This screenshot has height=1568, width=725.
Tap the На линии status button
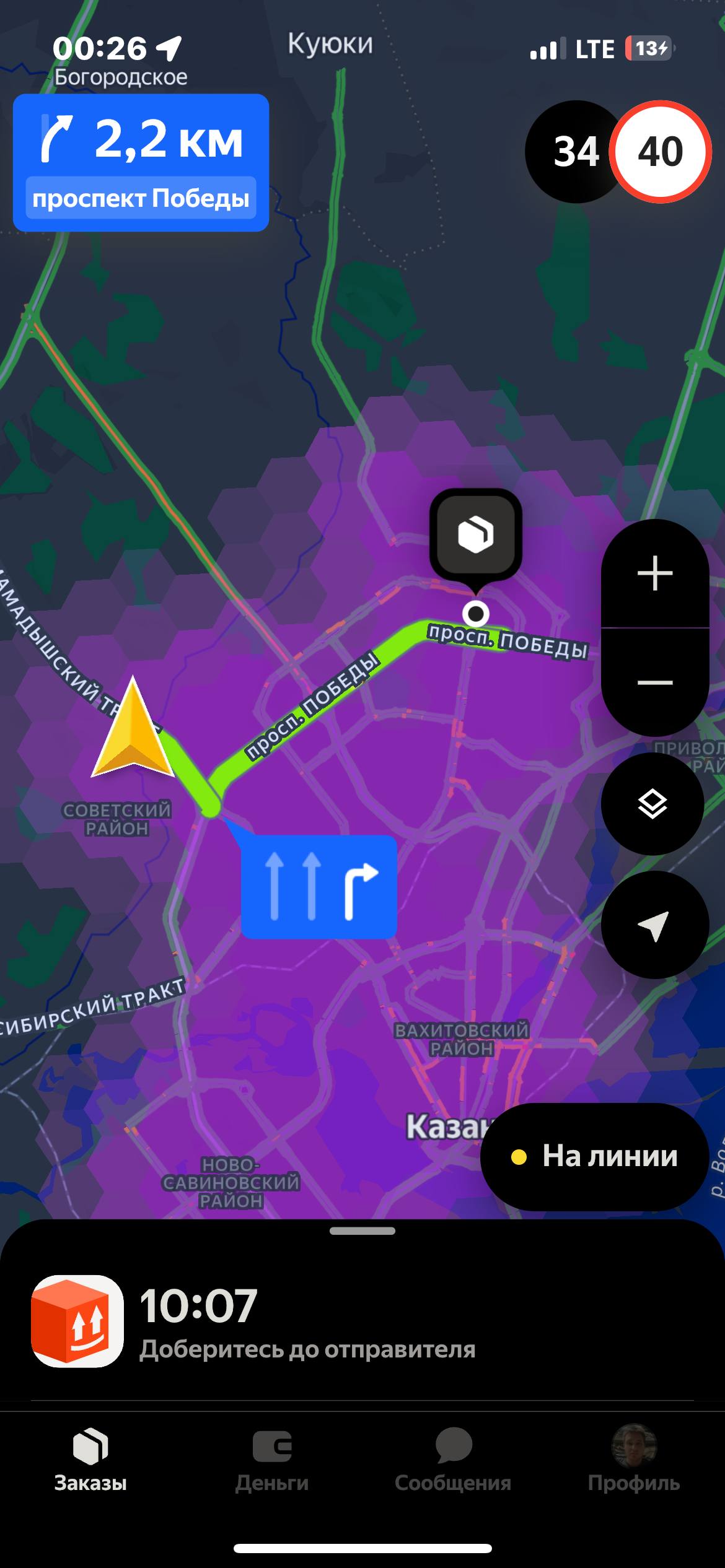594,1156
